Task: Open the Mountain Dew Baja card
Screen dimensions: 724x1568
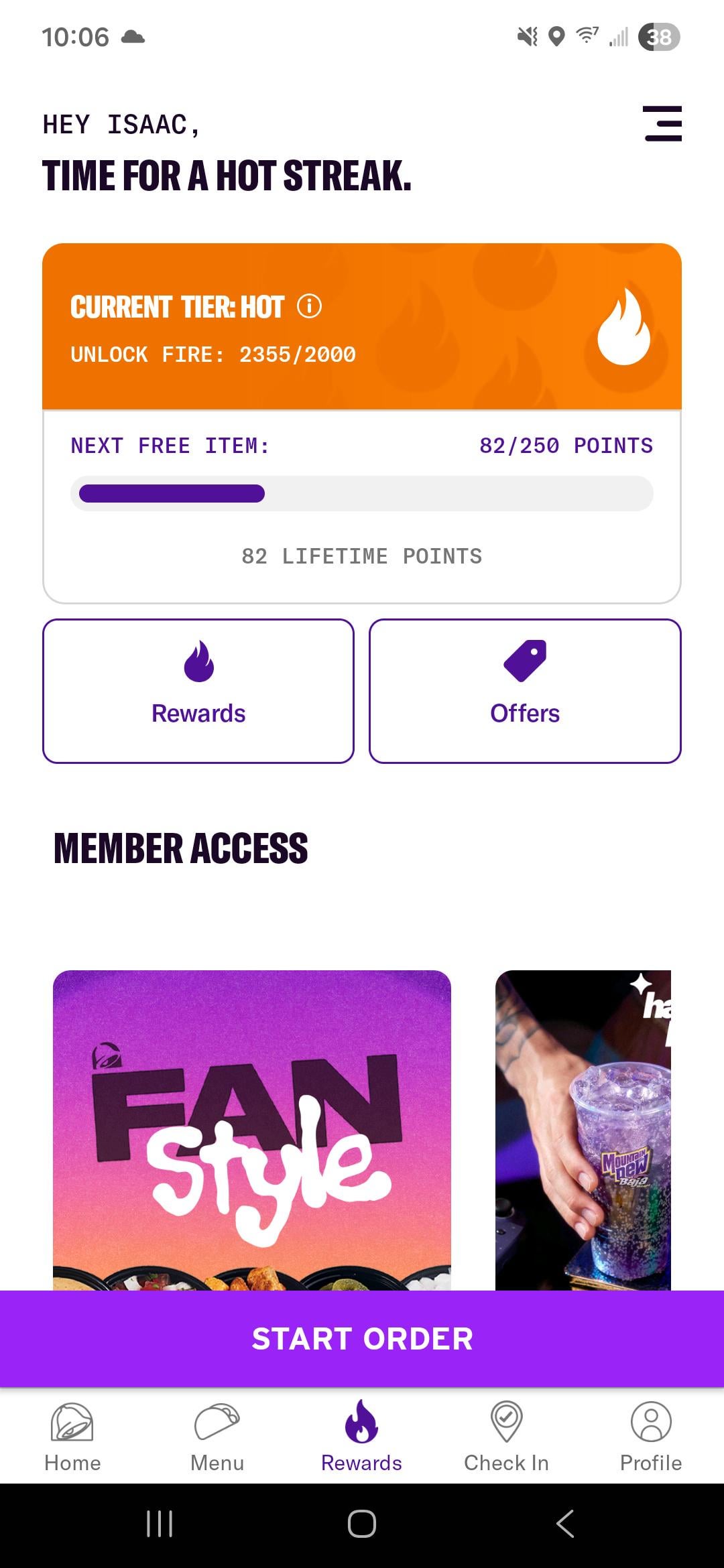Action: click(x=583, y=1130)
